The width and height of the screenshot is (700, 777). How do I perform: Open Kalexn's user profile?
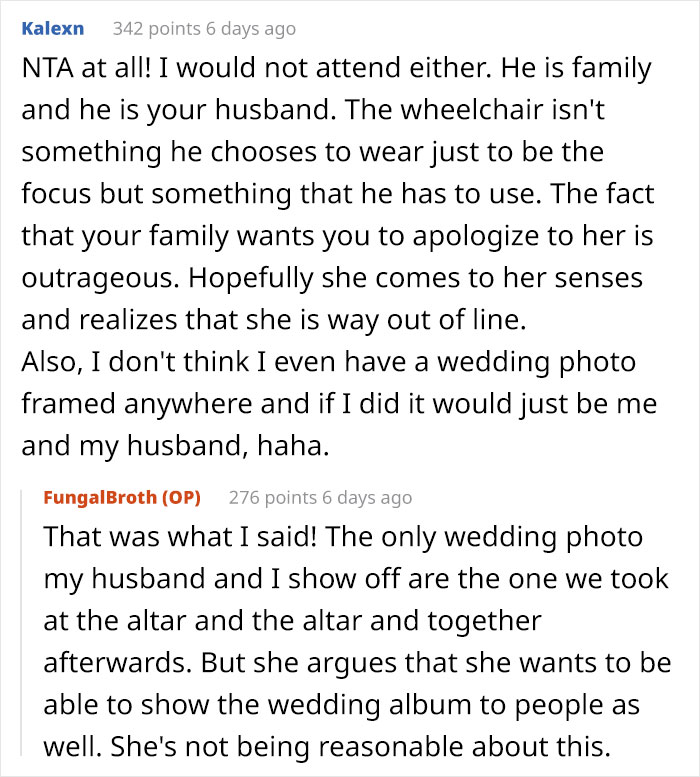[52, 28]
